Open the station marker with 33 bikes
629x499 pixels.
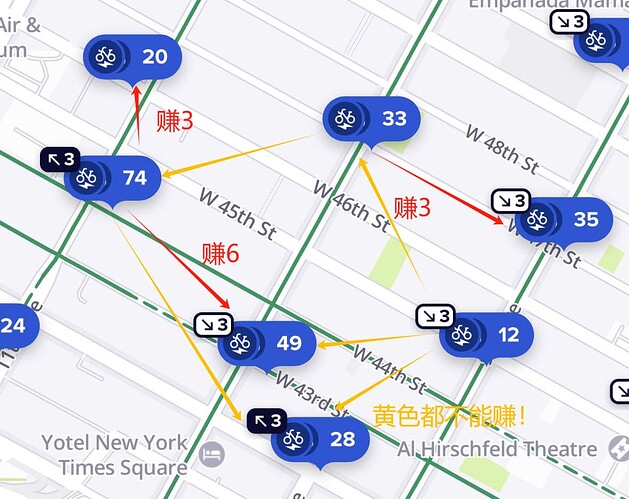(371, 119)
